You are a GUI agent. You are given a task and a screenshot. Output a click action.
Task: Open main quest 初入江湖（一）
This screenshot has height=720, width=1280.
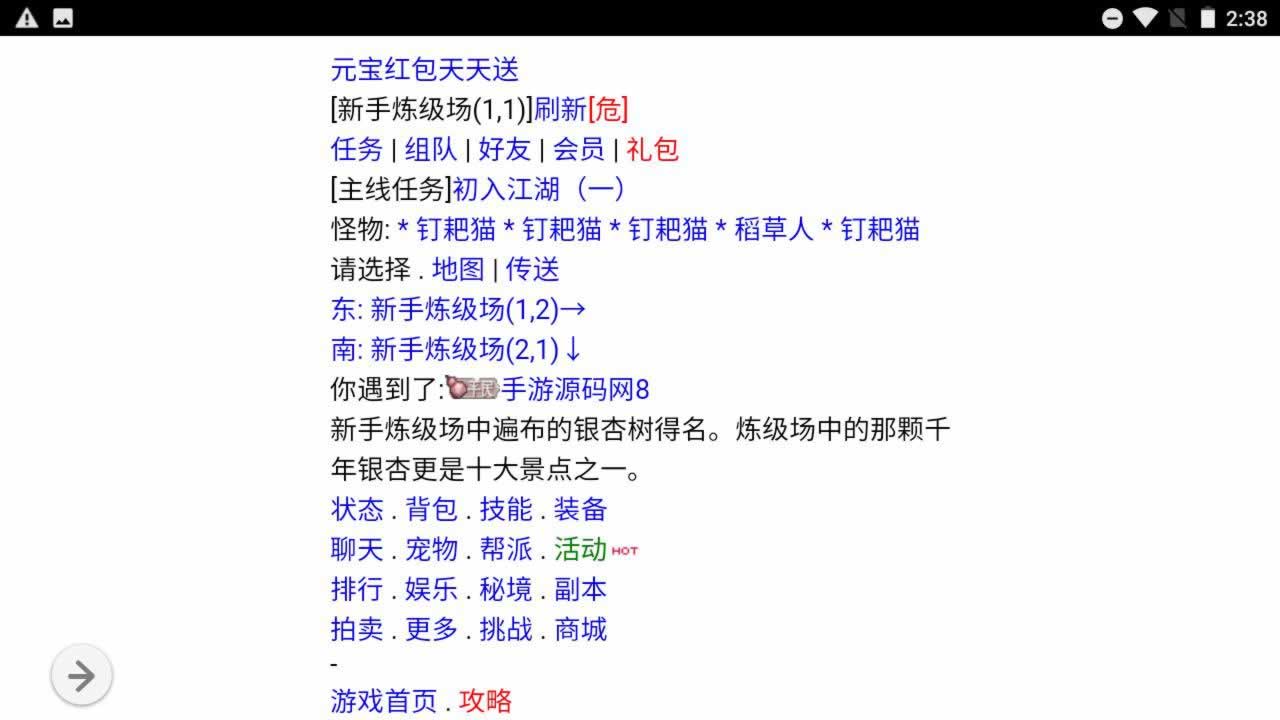coord(539,190)
